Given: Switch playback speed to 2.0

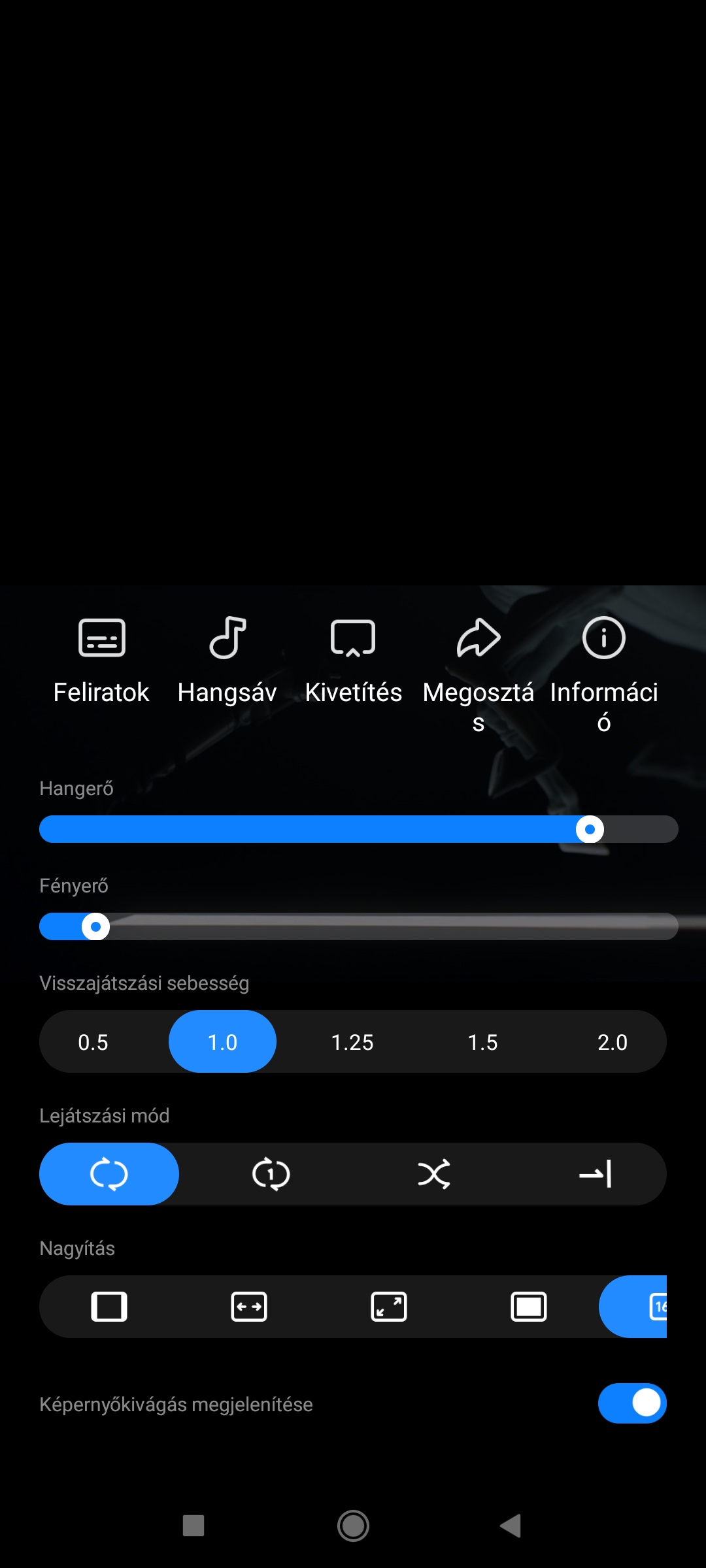Looking at the screenshot, I should click(x=613, y=1042).
